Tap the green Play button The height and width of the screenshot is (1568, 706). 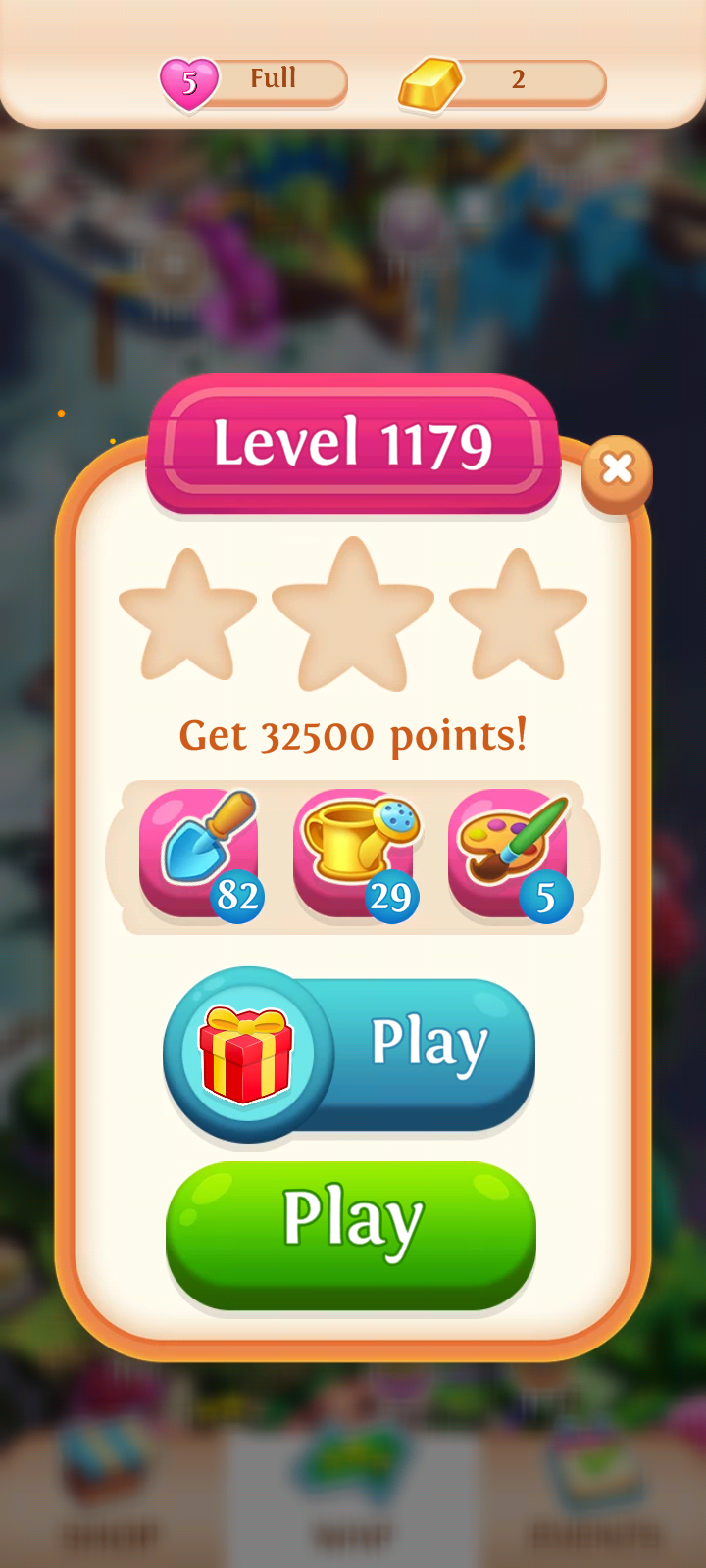351,1235
